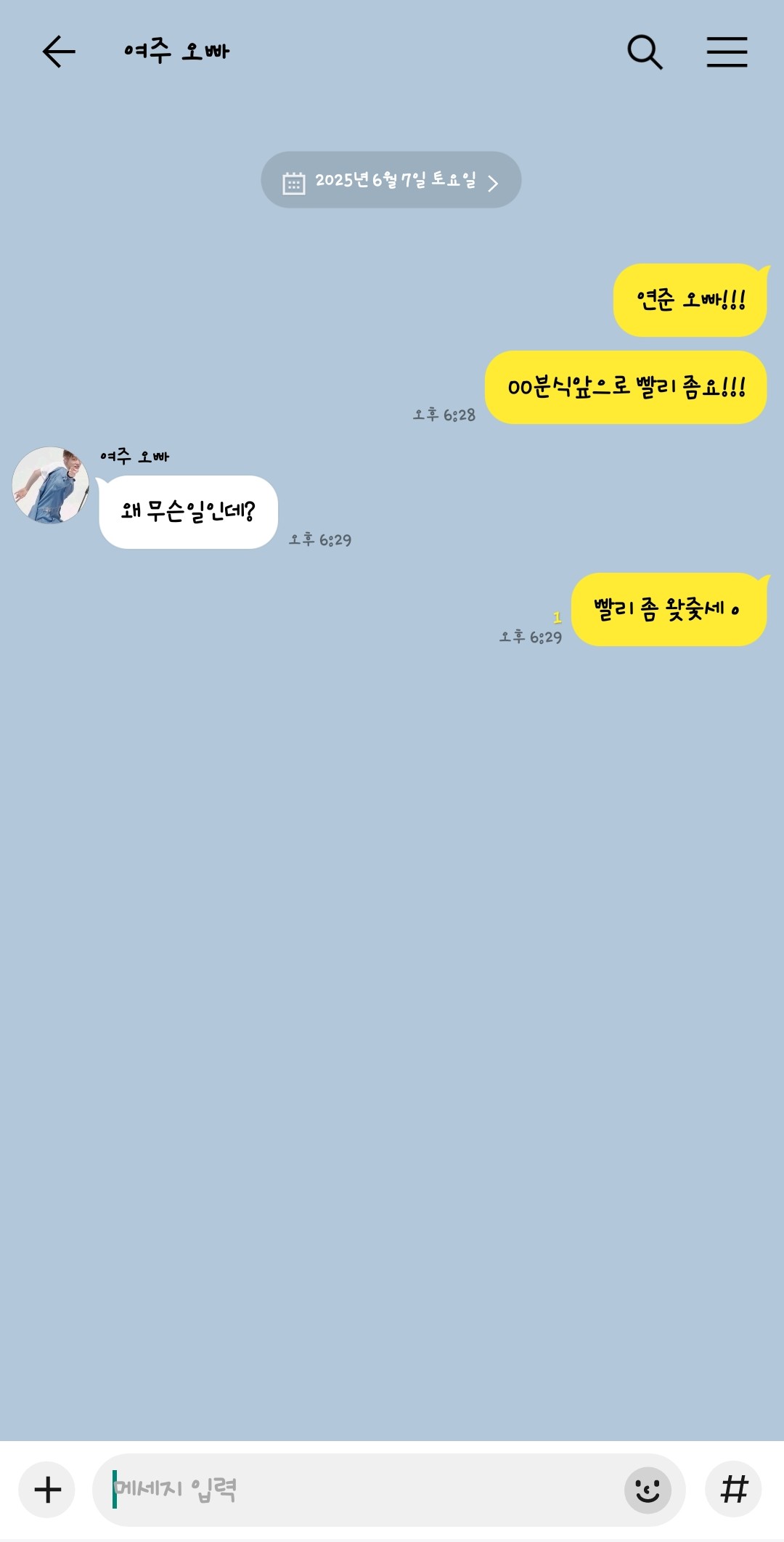Open the emoticon picker
This screenshot has height=1542, width=784.
(648, 1490)
